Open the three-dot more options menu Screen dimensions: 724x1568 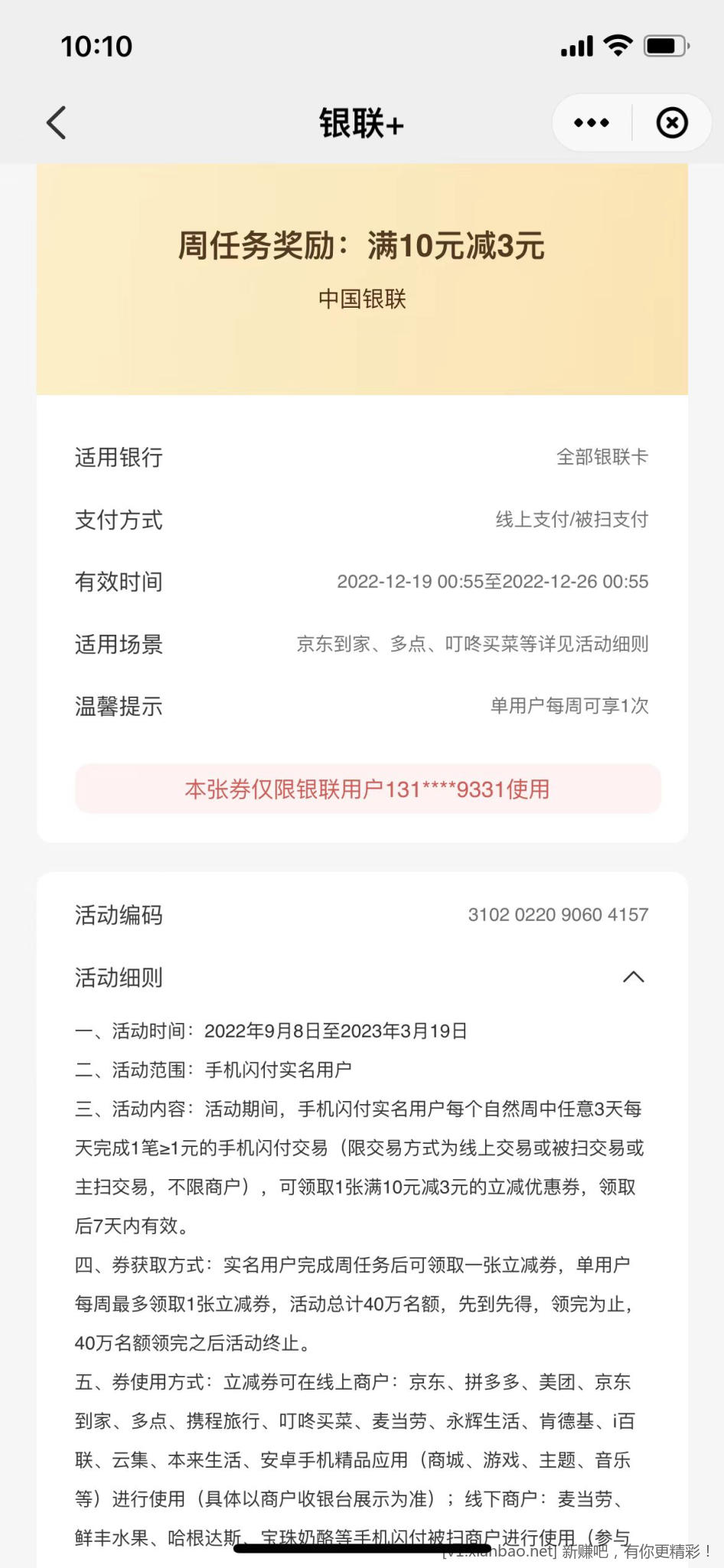[x=591, y=122]
